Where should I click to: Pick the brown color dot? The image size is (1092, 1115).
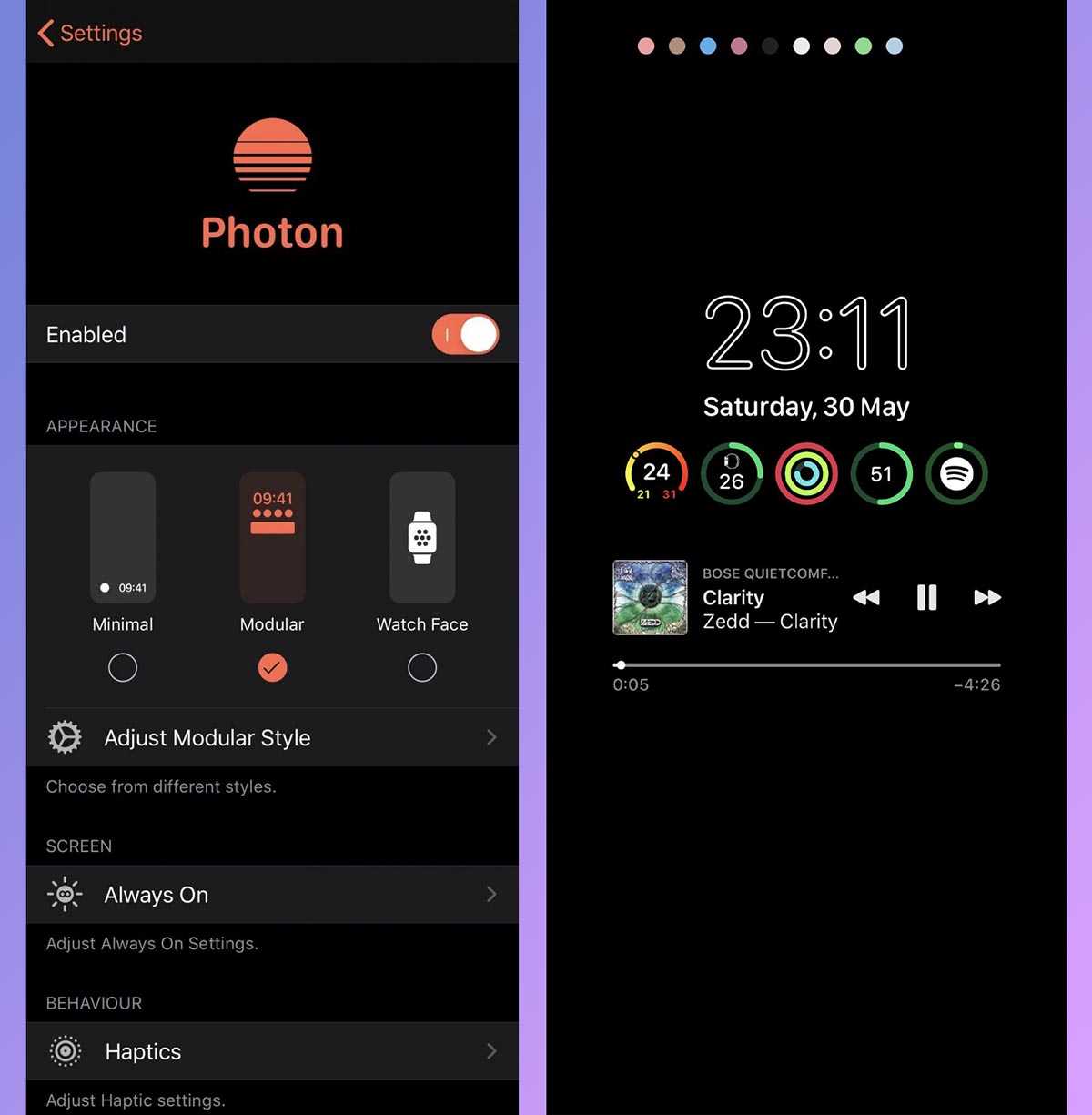(x=677, y=46)
